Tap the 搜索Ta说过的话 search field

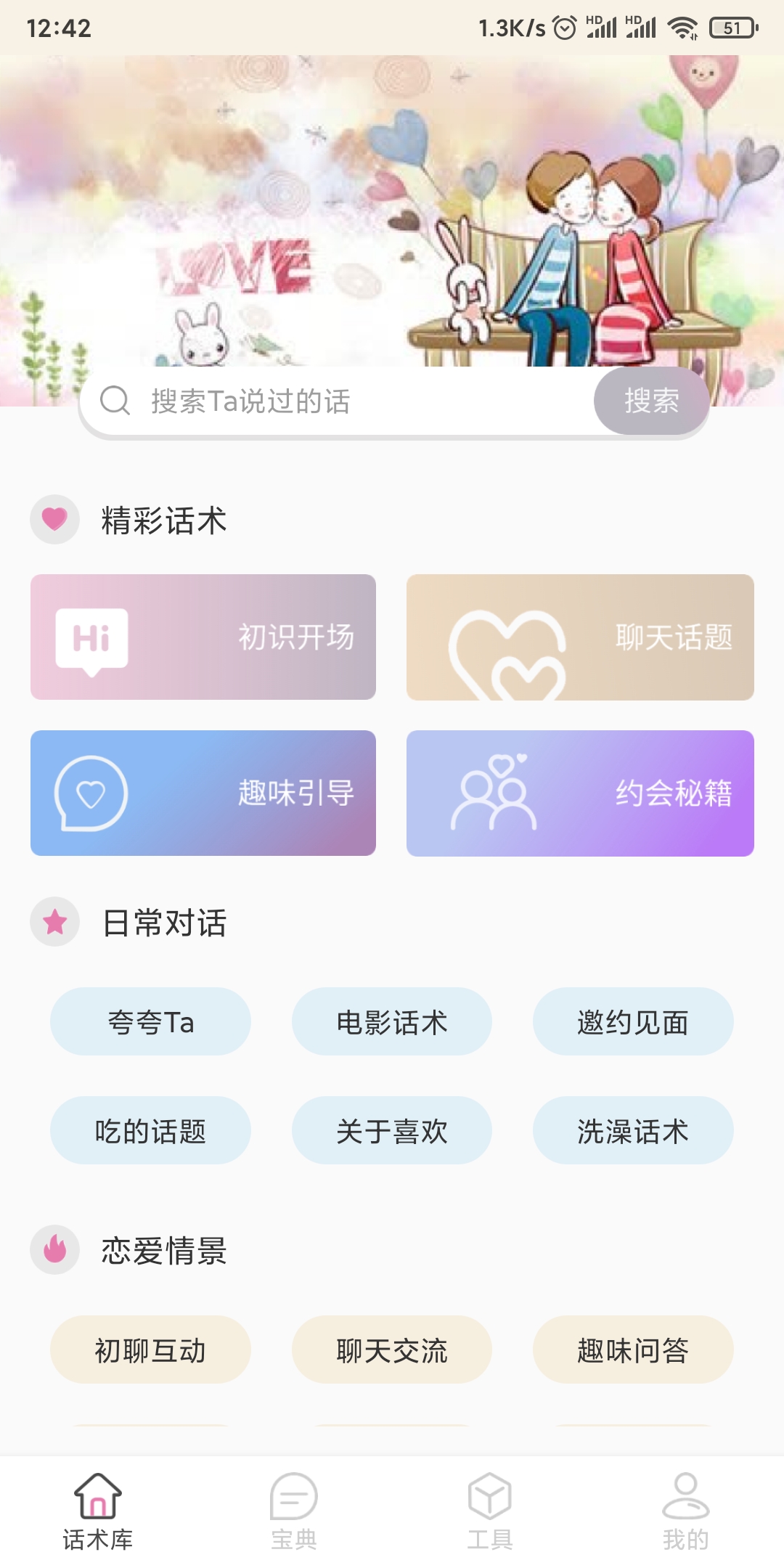tap(348, 401)
